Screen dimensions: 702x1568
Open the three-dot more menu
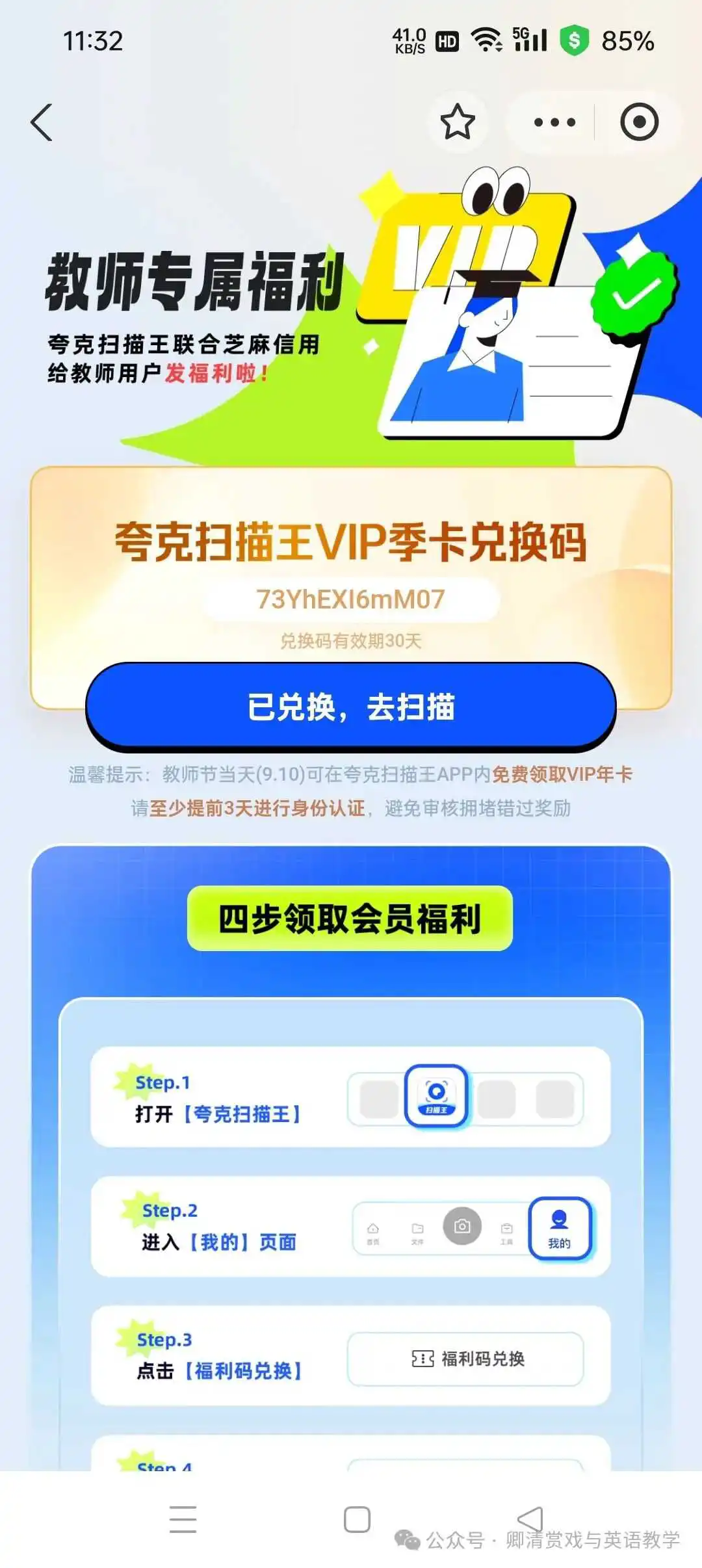pyautogui.click(x=554, y=122)
